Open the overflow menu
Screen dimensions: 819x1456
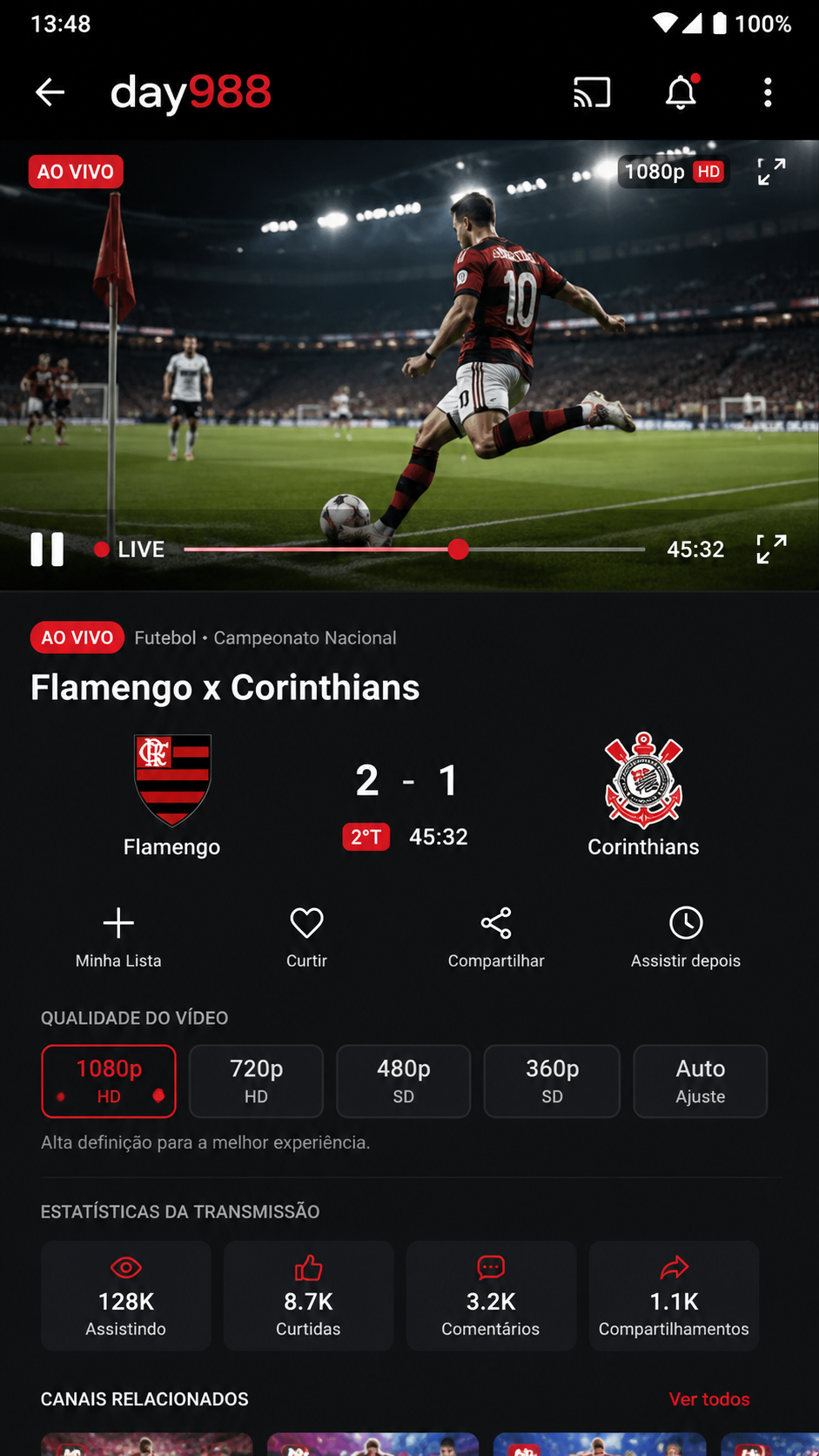(x=768, y=92)
